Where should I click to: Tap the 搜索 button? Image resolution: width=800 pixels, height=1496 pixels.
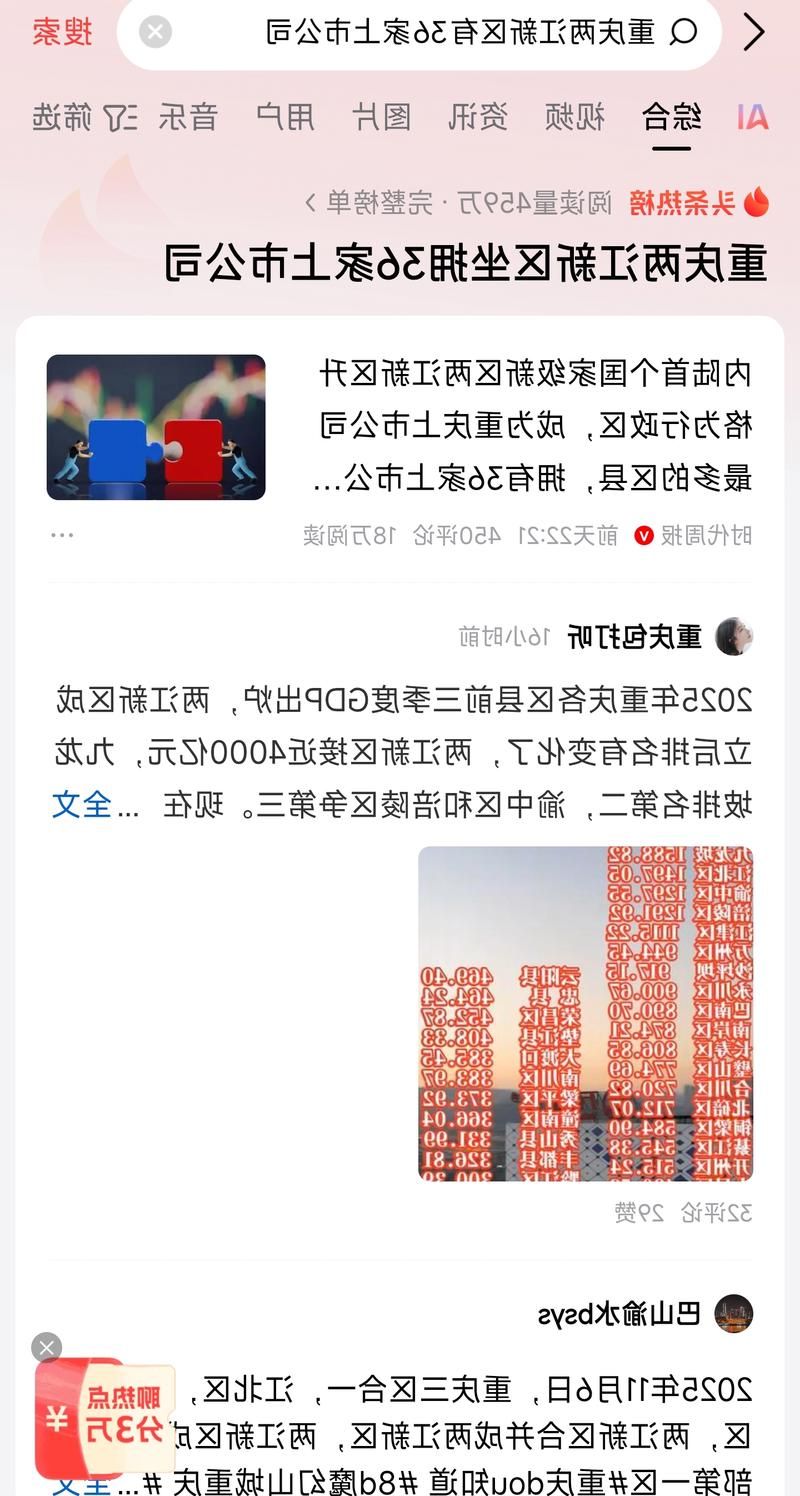point(62,33)
